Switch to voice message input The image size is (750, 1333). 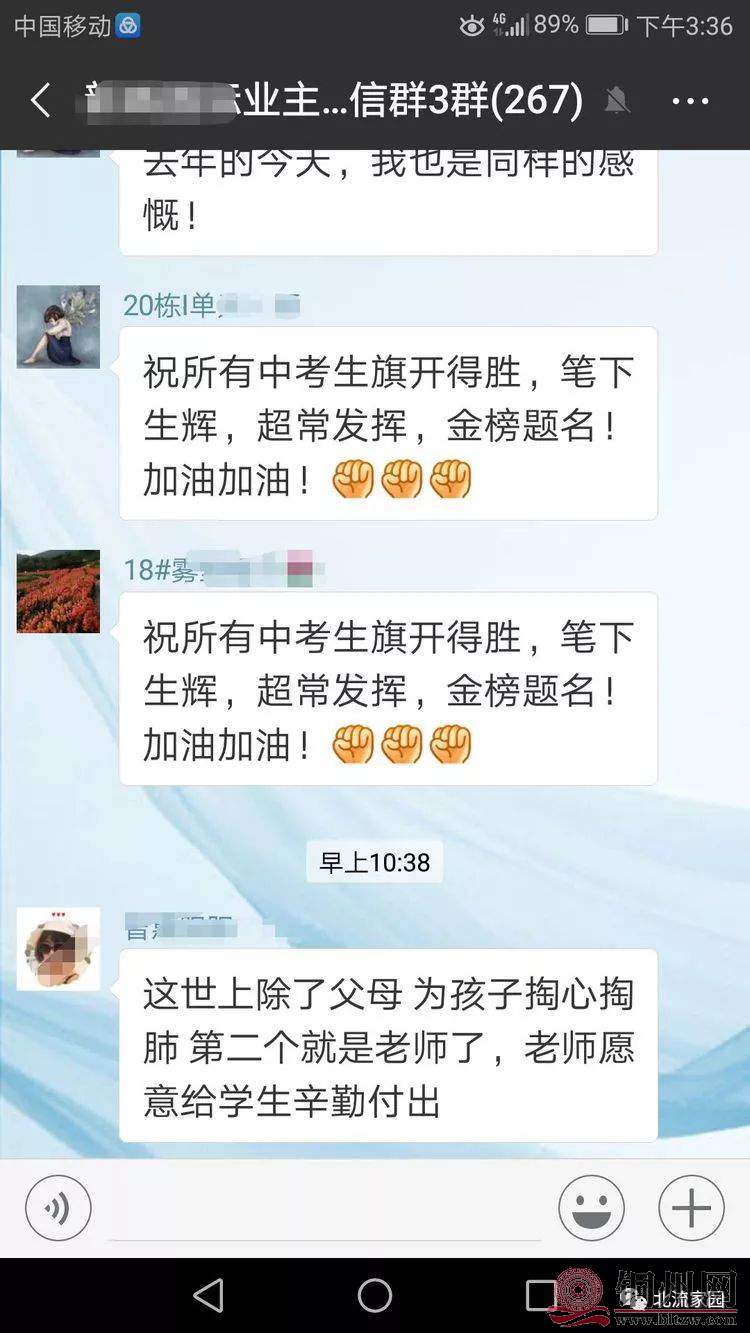(x=58, y=1209)
